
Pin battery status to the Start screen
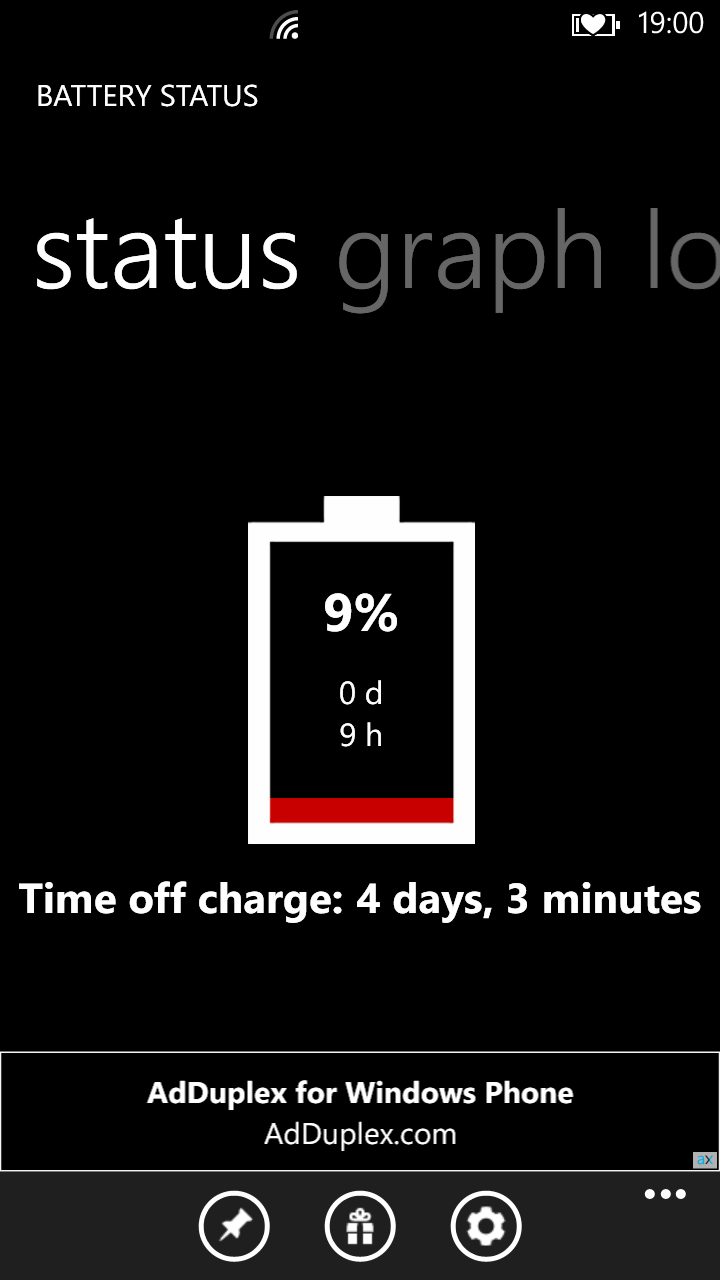[234, 1225]
